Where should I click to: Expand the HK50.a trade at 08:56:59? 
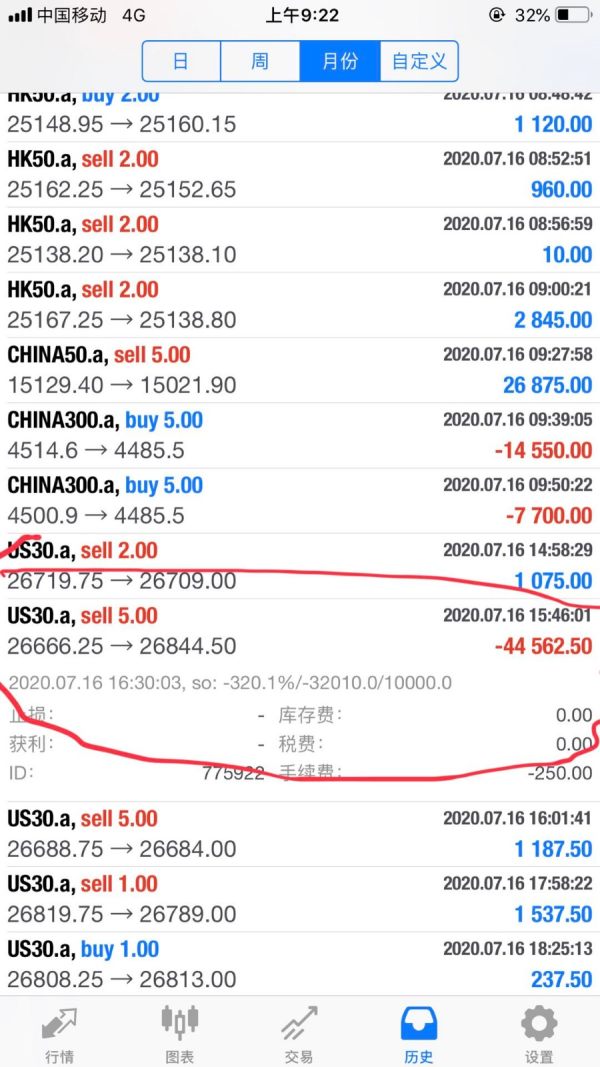pos(300,240)
